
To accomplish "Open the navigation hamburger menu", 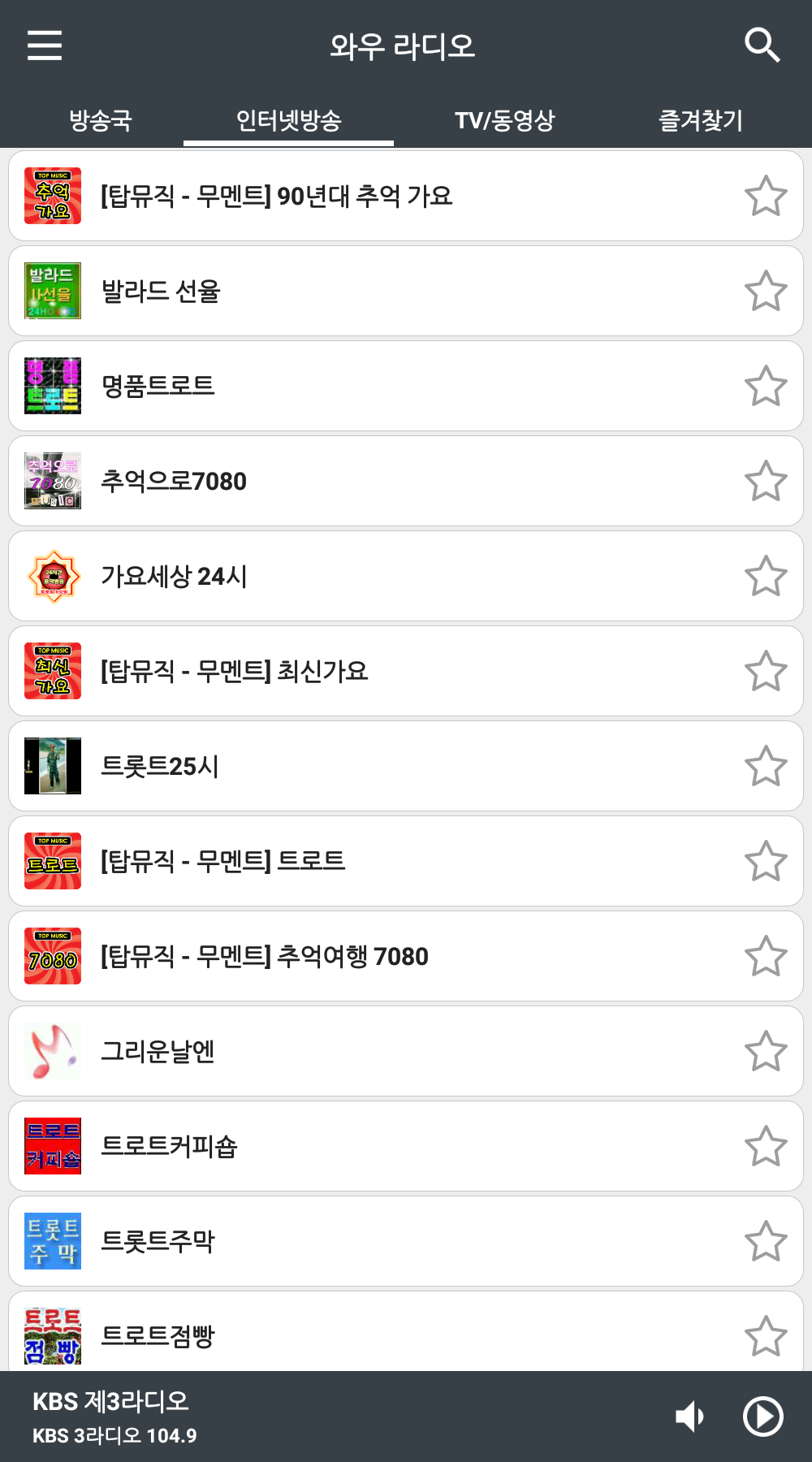I will coord(45,46).
